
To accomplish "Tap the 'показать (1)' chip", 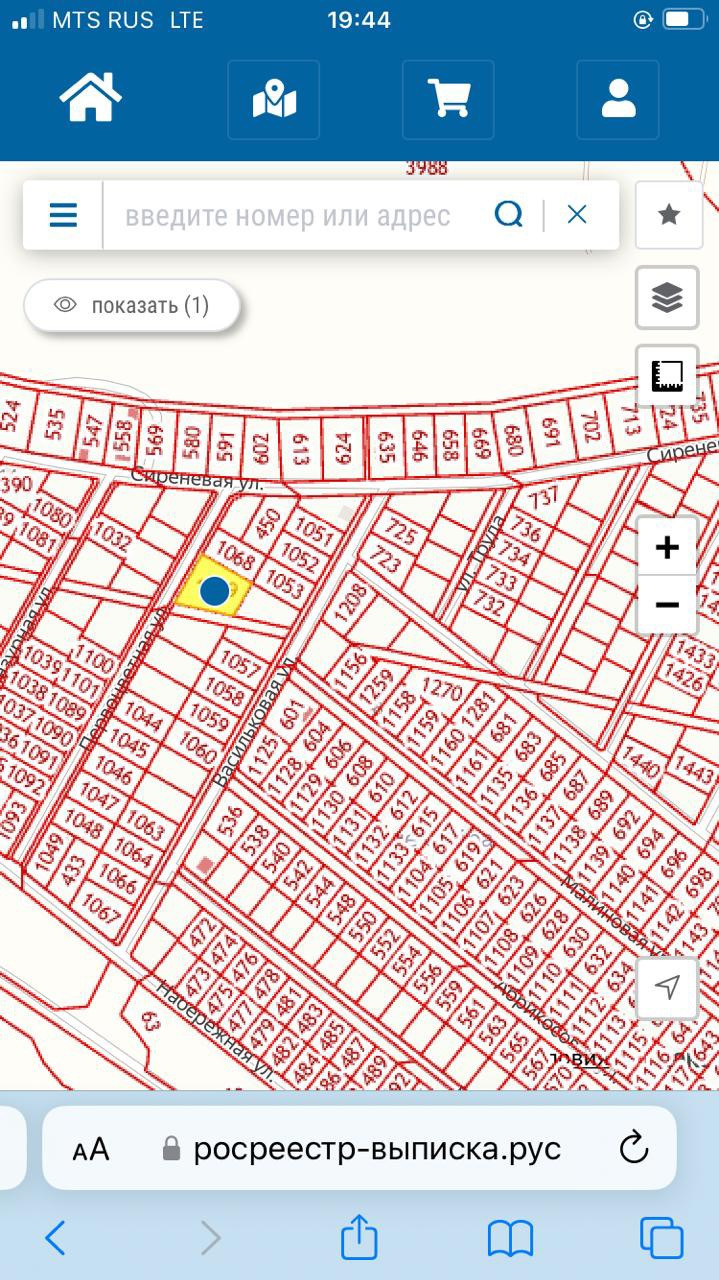I will 132,305.
